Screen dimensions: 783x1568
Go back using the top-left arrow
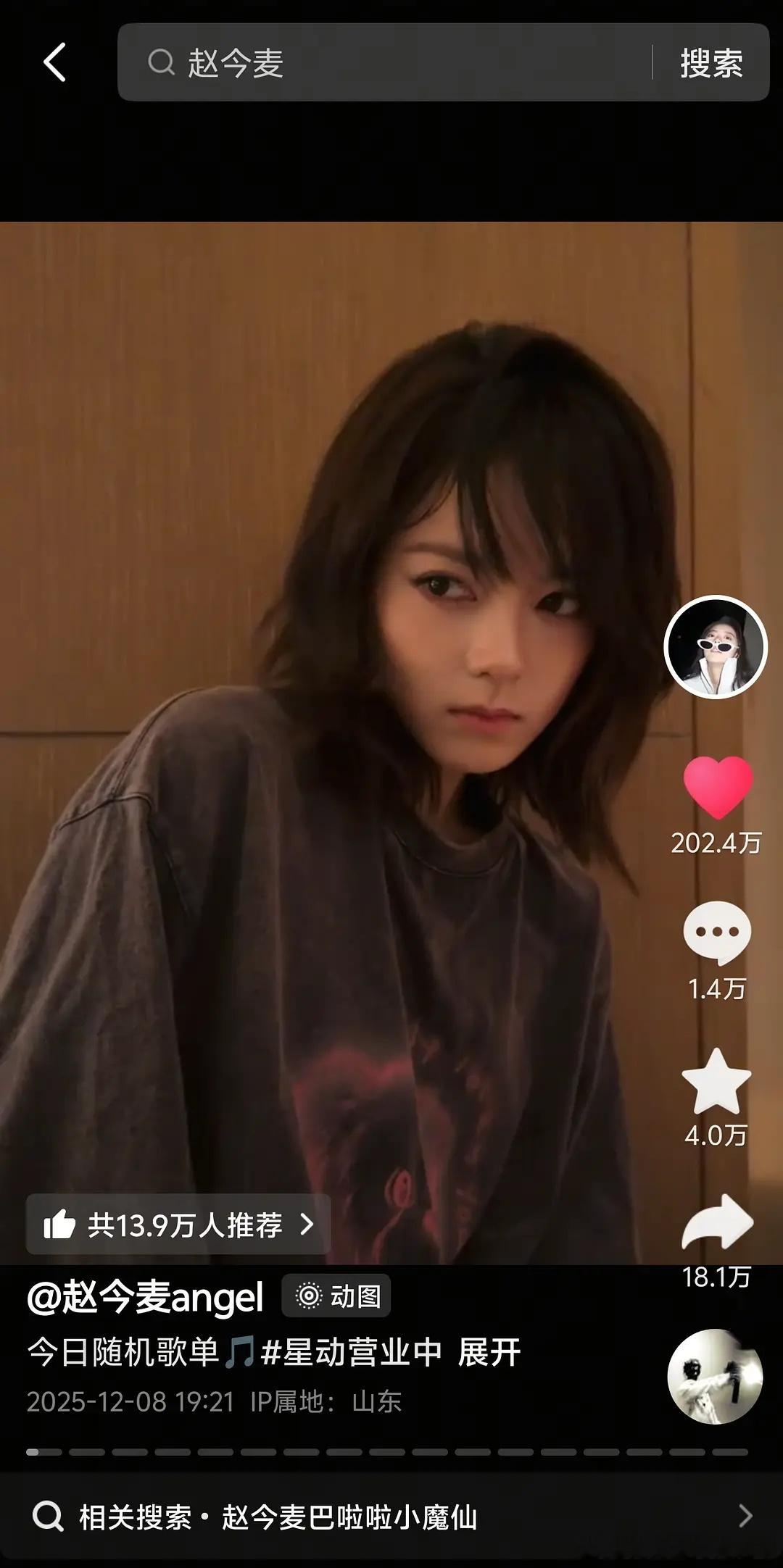[x=55, y=62]
